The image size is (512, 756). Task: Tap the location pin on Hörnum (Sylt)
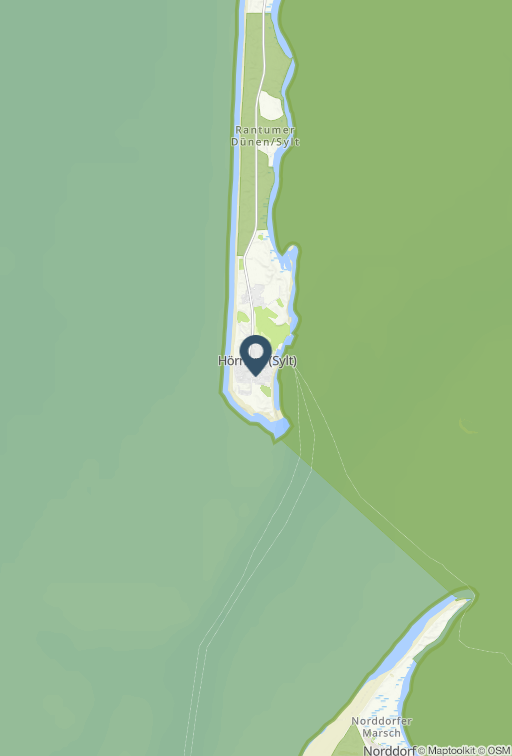pyautogui.click(x=256, y=355)
